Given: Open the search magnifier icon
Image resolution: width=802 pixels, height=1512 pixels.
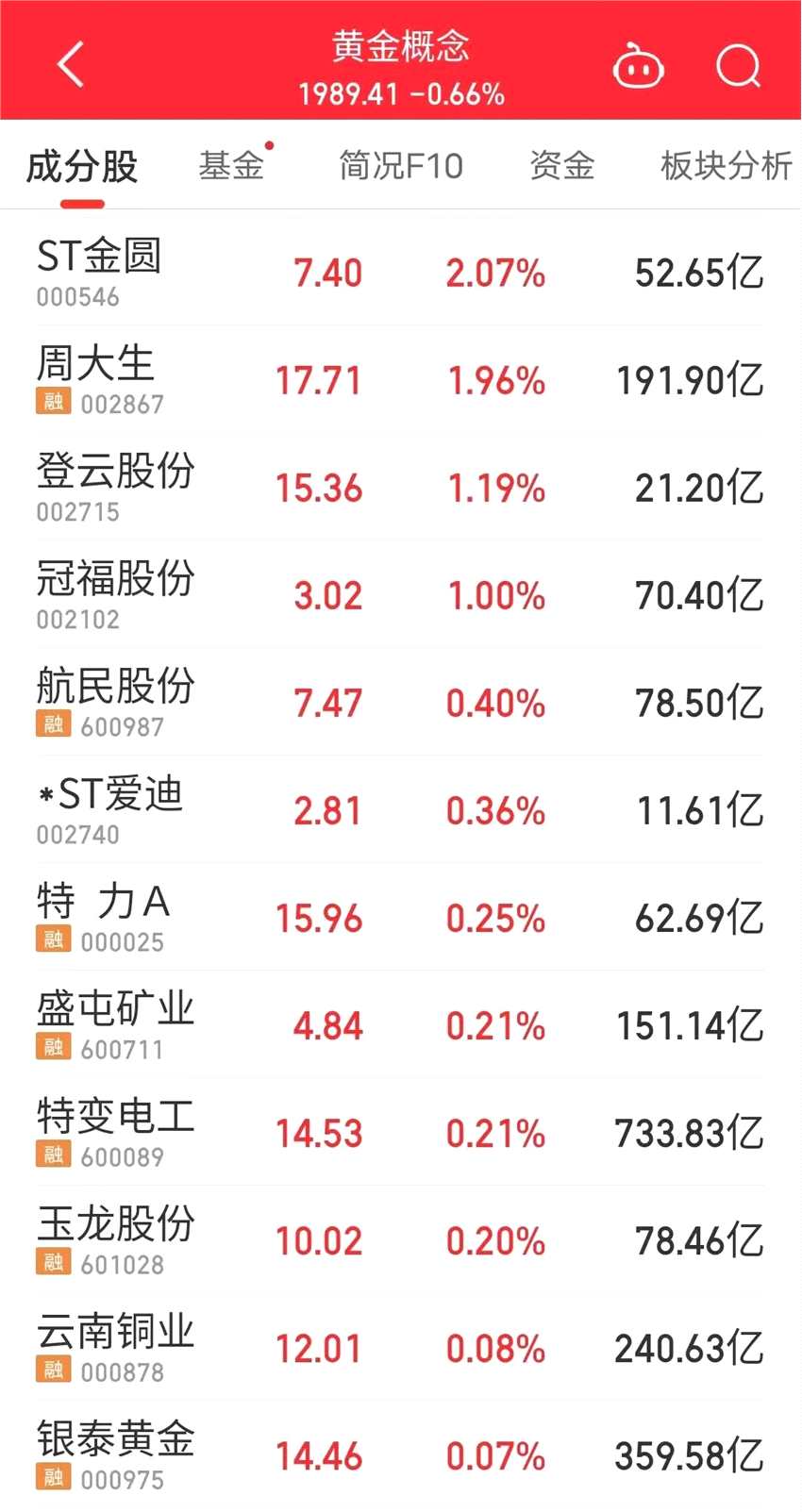Looking at the screenshot, I should pyautogui.click(x=738, y=67).
